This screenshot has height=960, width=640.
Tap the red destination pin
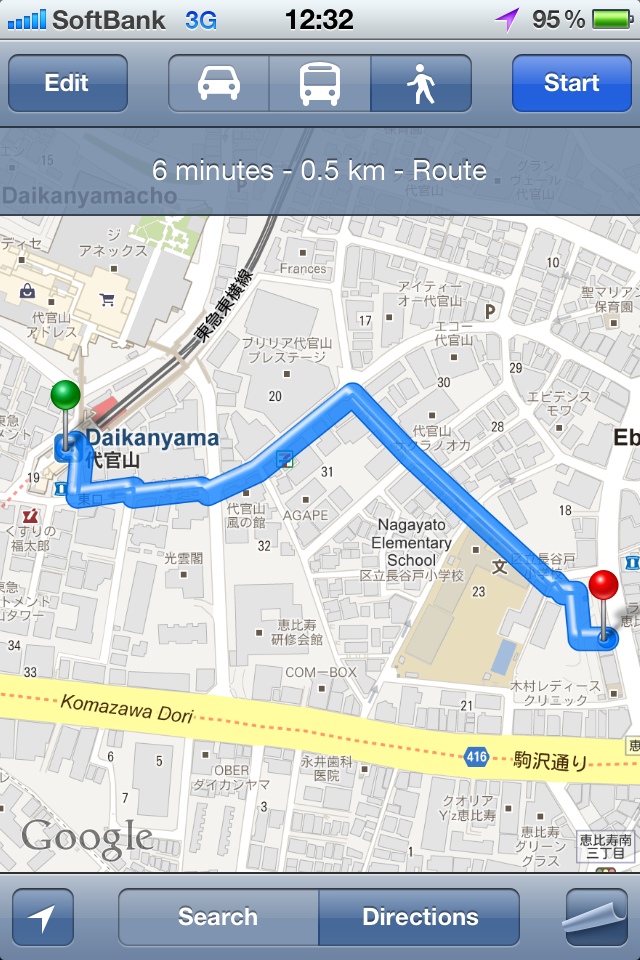pos(603,587)
